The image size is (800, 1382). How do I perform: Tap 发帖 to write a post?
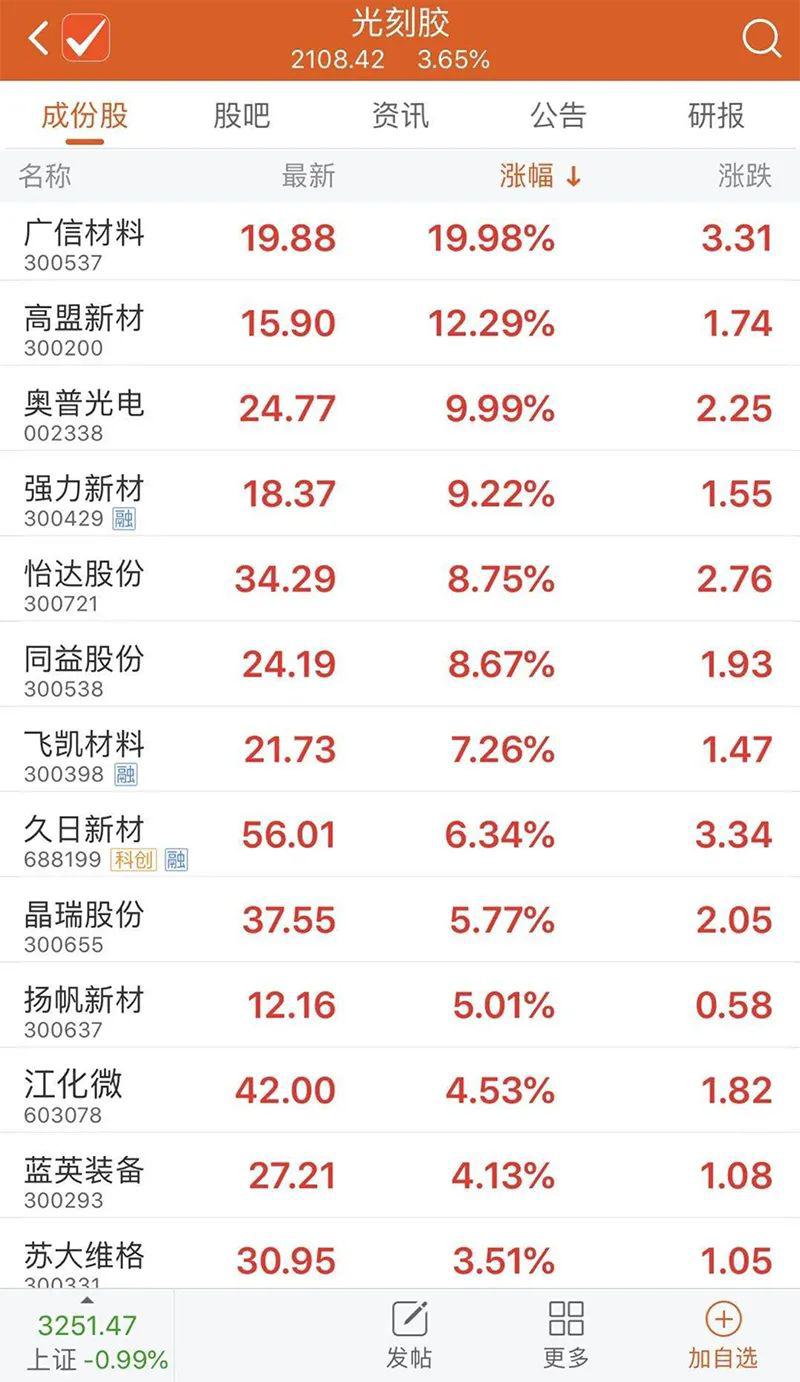(409, 1335)
